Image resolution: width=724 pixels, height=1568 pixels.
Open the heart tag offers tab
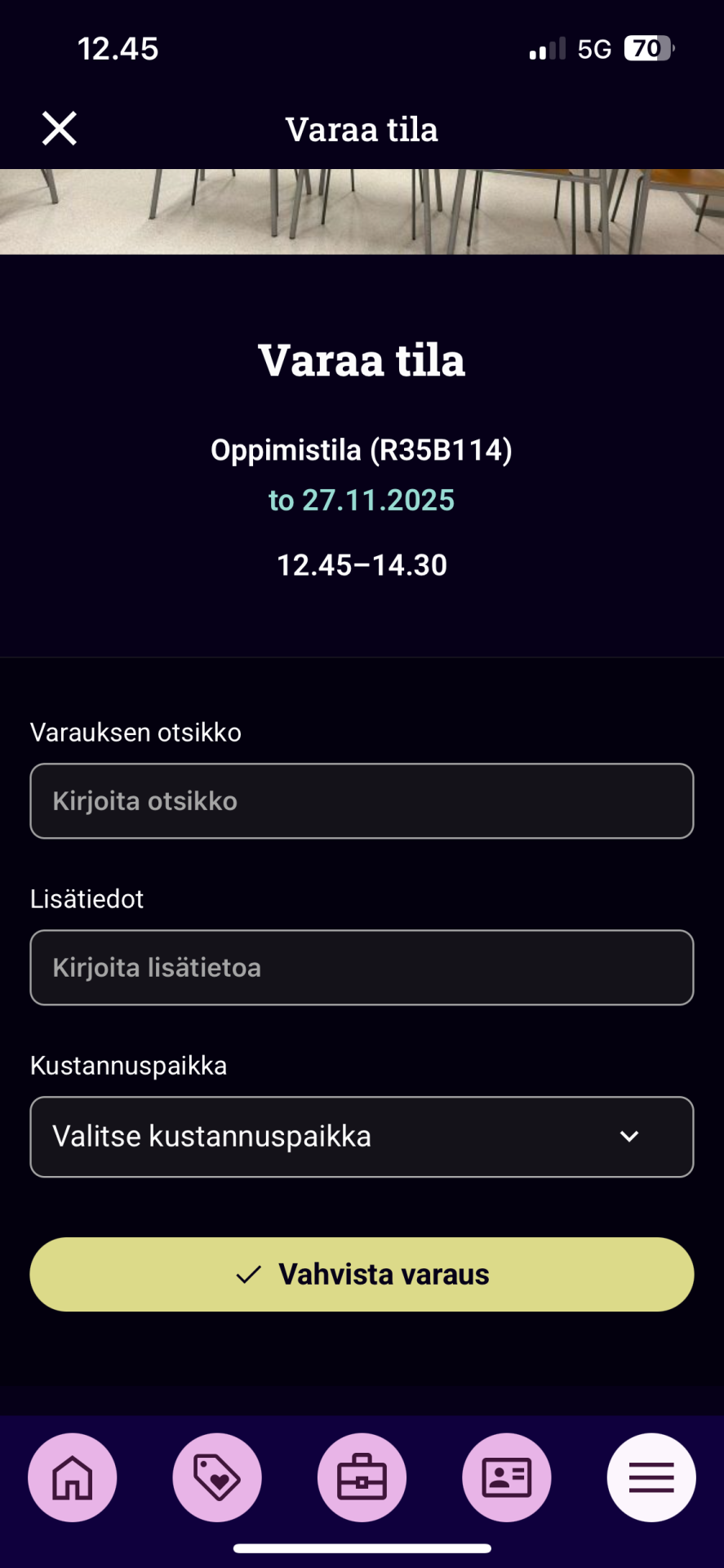click(217, 1477)
